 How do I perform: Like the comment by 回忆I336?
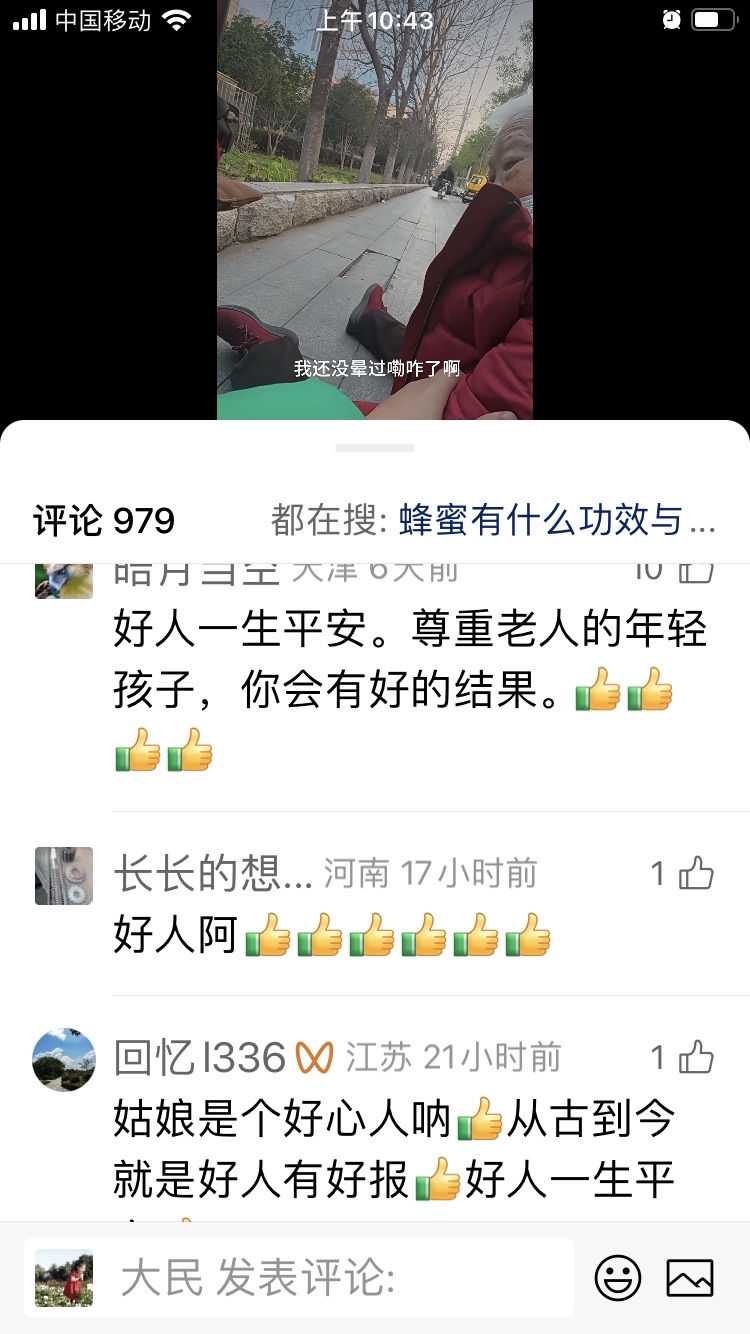(696, 1057)
